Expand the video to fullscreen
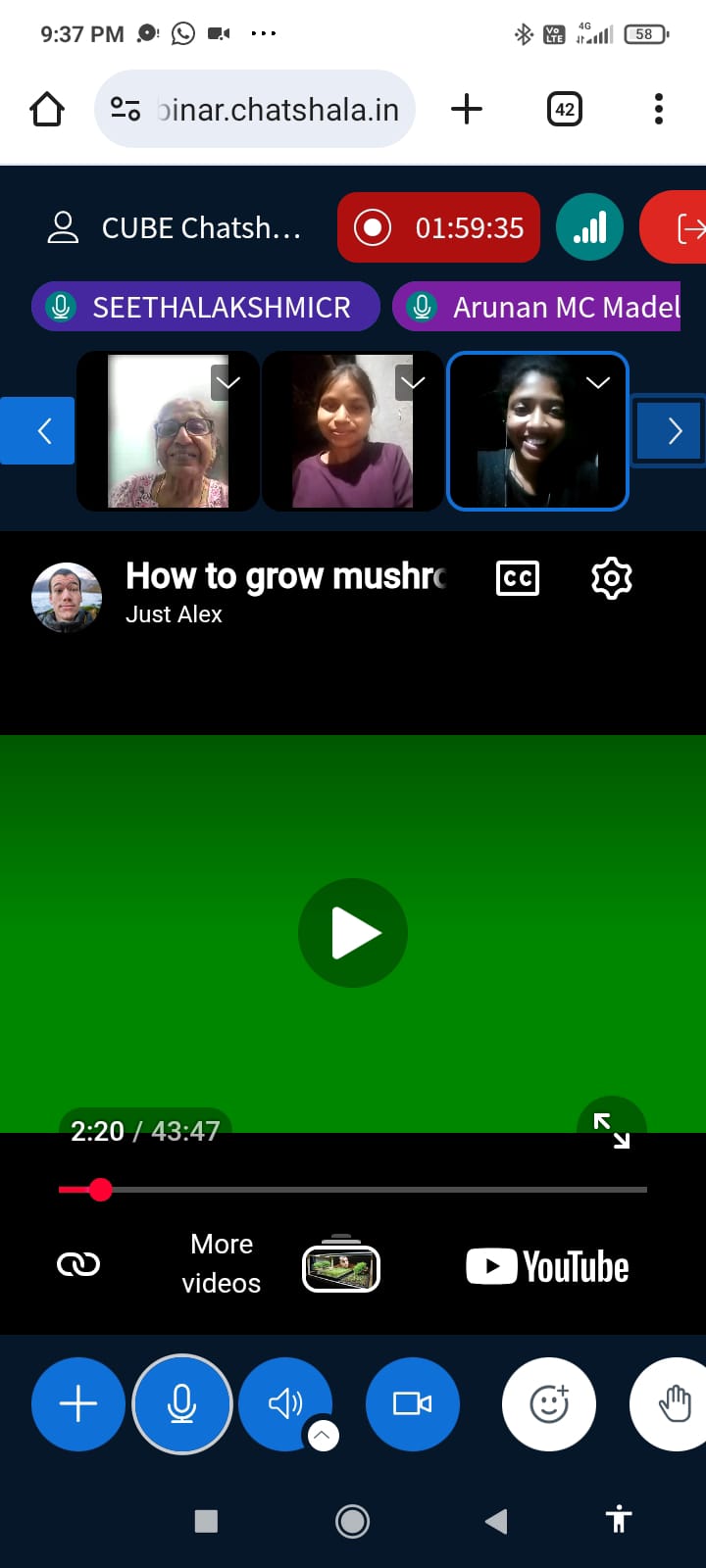Screen dimensions: 706x1568 tap(612, 1130)
